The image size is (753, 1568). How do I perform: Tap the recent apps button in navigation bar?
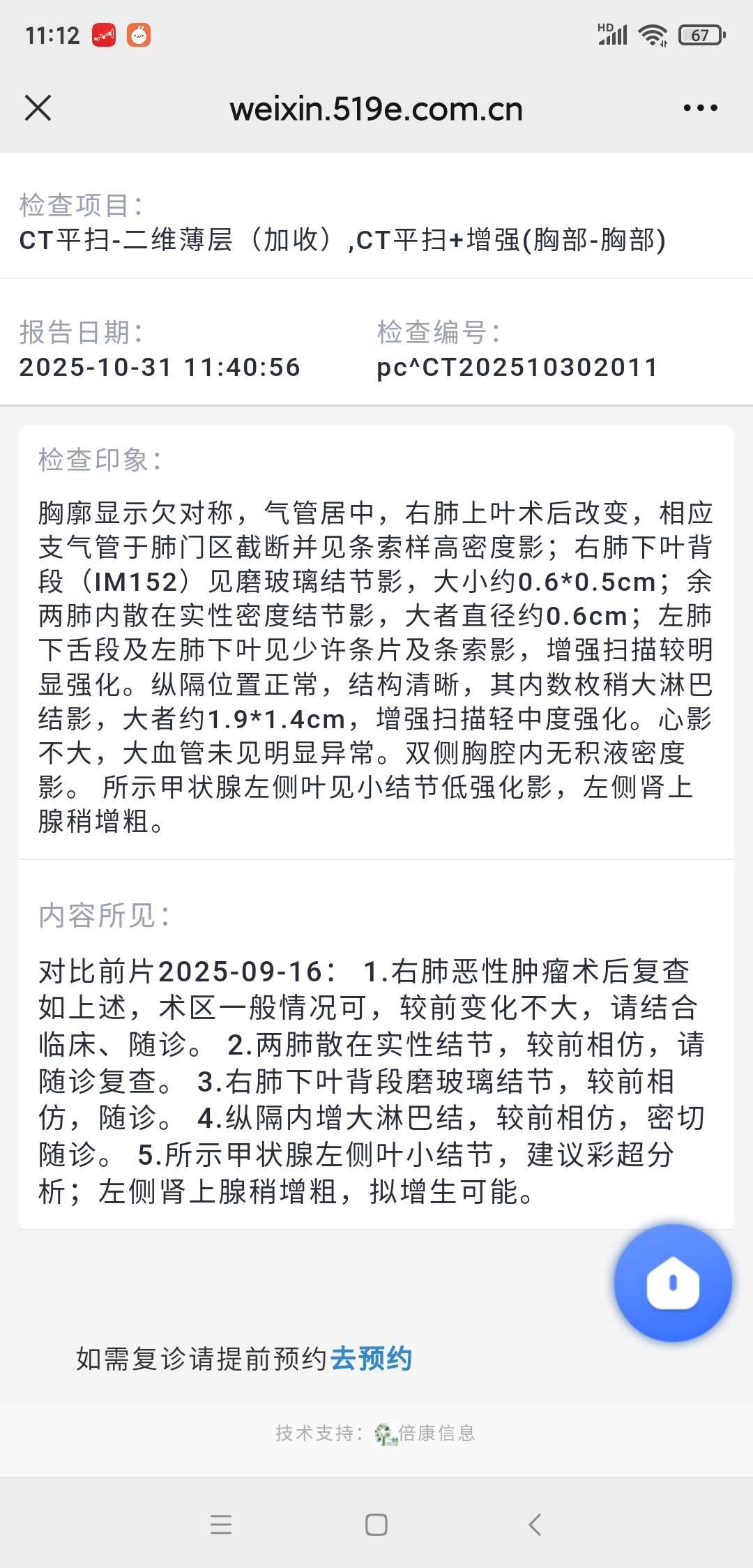click(x=220, y=1524)
